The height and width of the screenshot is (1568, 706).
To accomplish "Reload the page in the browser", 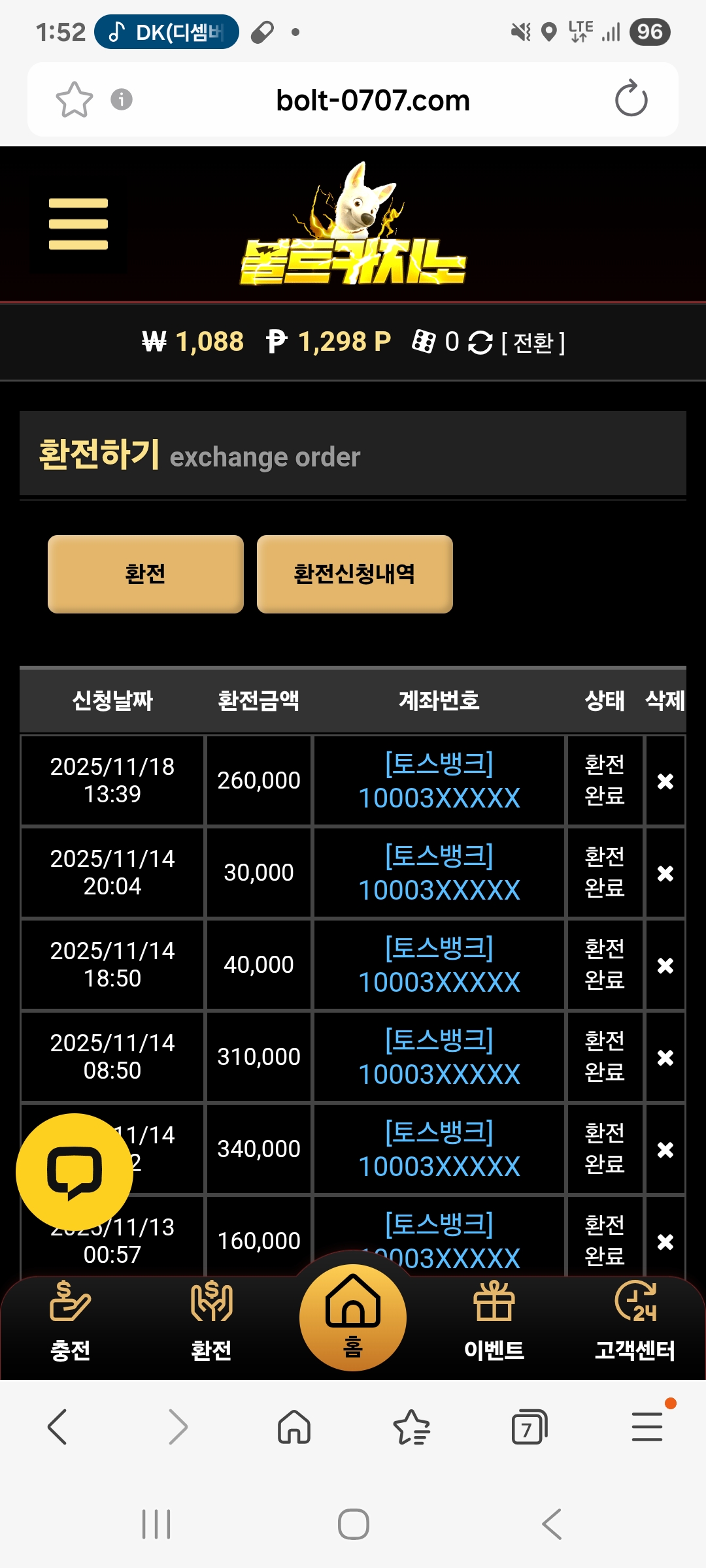I will 631,99.
